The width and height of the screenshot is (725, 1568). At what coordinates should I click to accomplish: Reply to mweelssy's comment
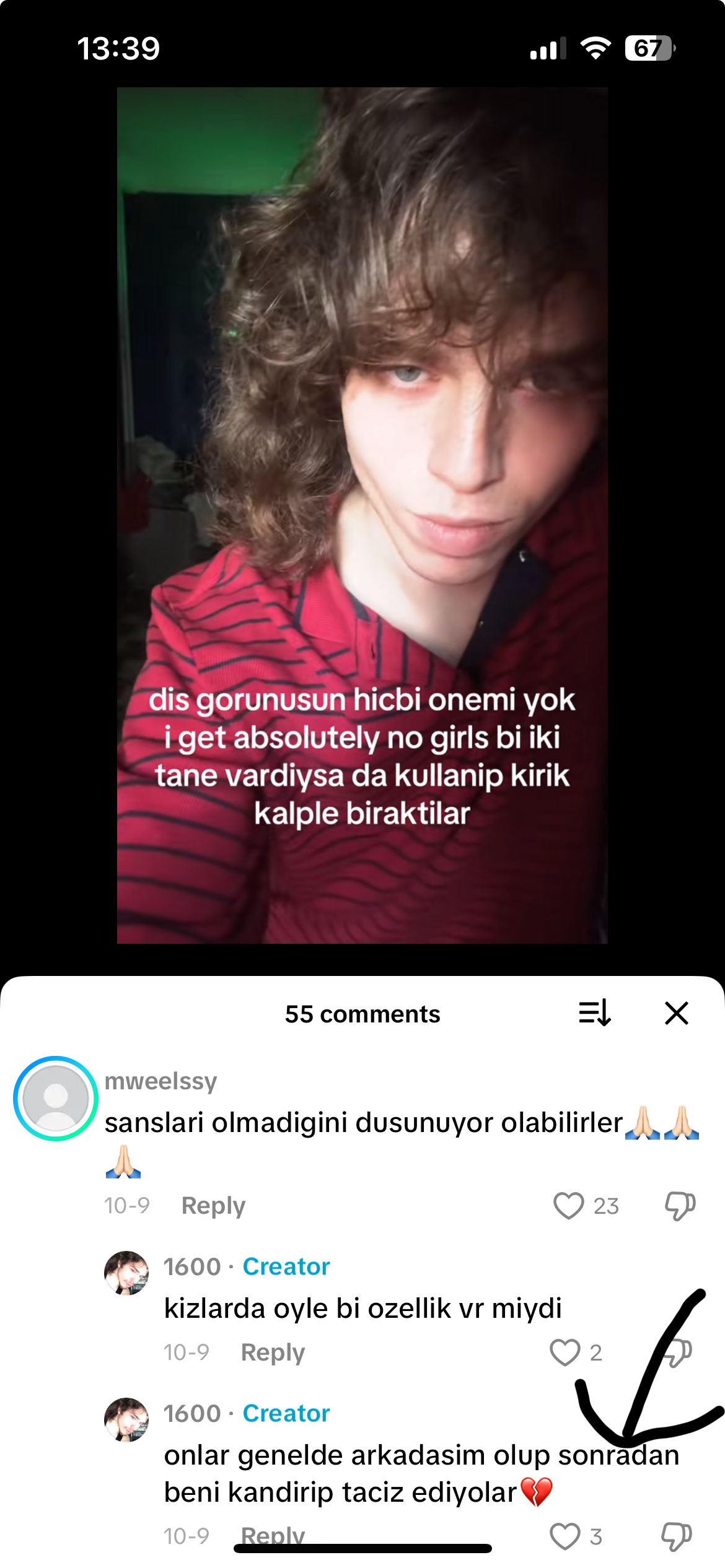click(213, 1206)
